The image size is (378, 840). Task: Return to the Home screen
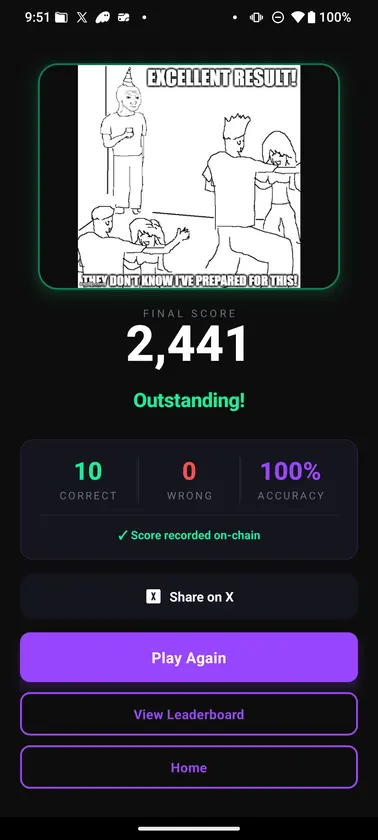pyautogui.click(x=189, y=767)
